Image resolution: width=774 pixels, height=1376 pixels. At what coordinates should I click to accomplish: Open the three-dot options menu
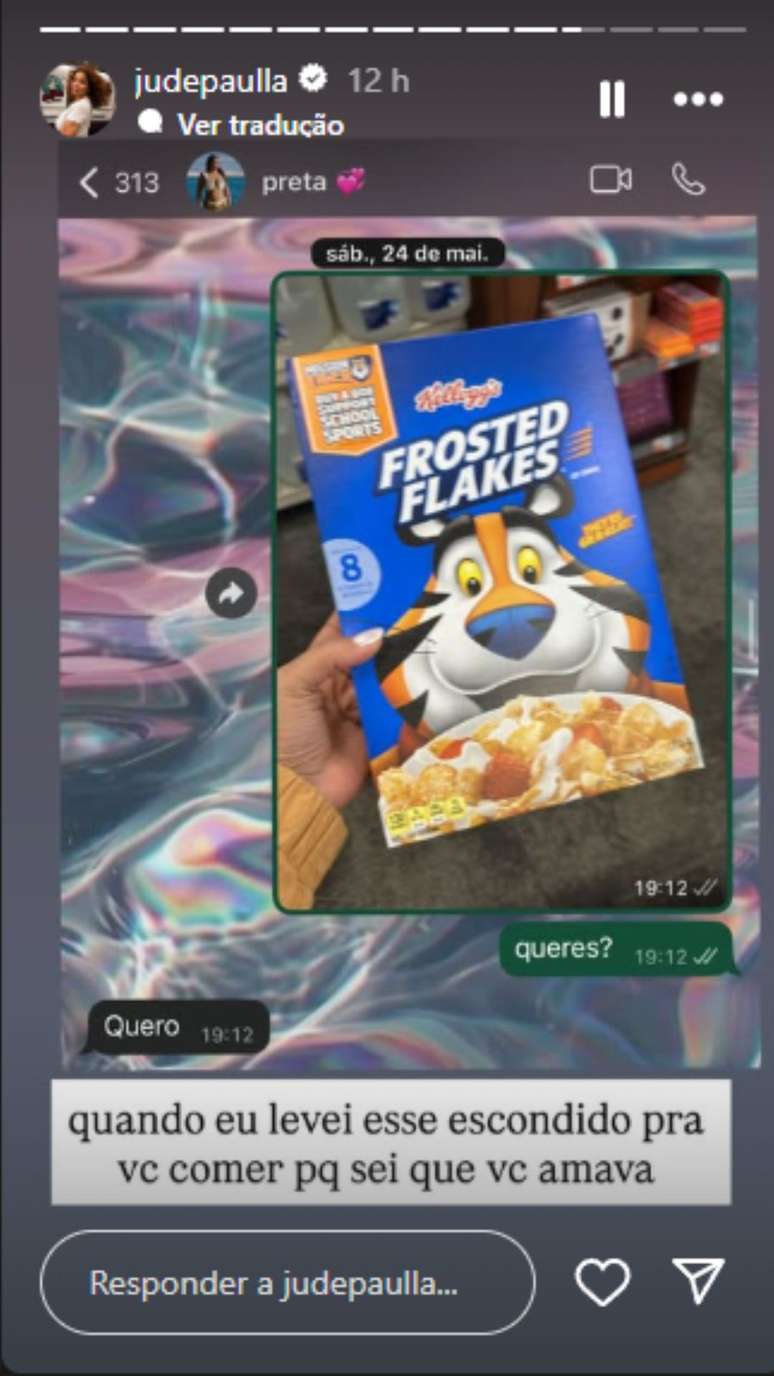point(698,99)
